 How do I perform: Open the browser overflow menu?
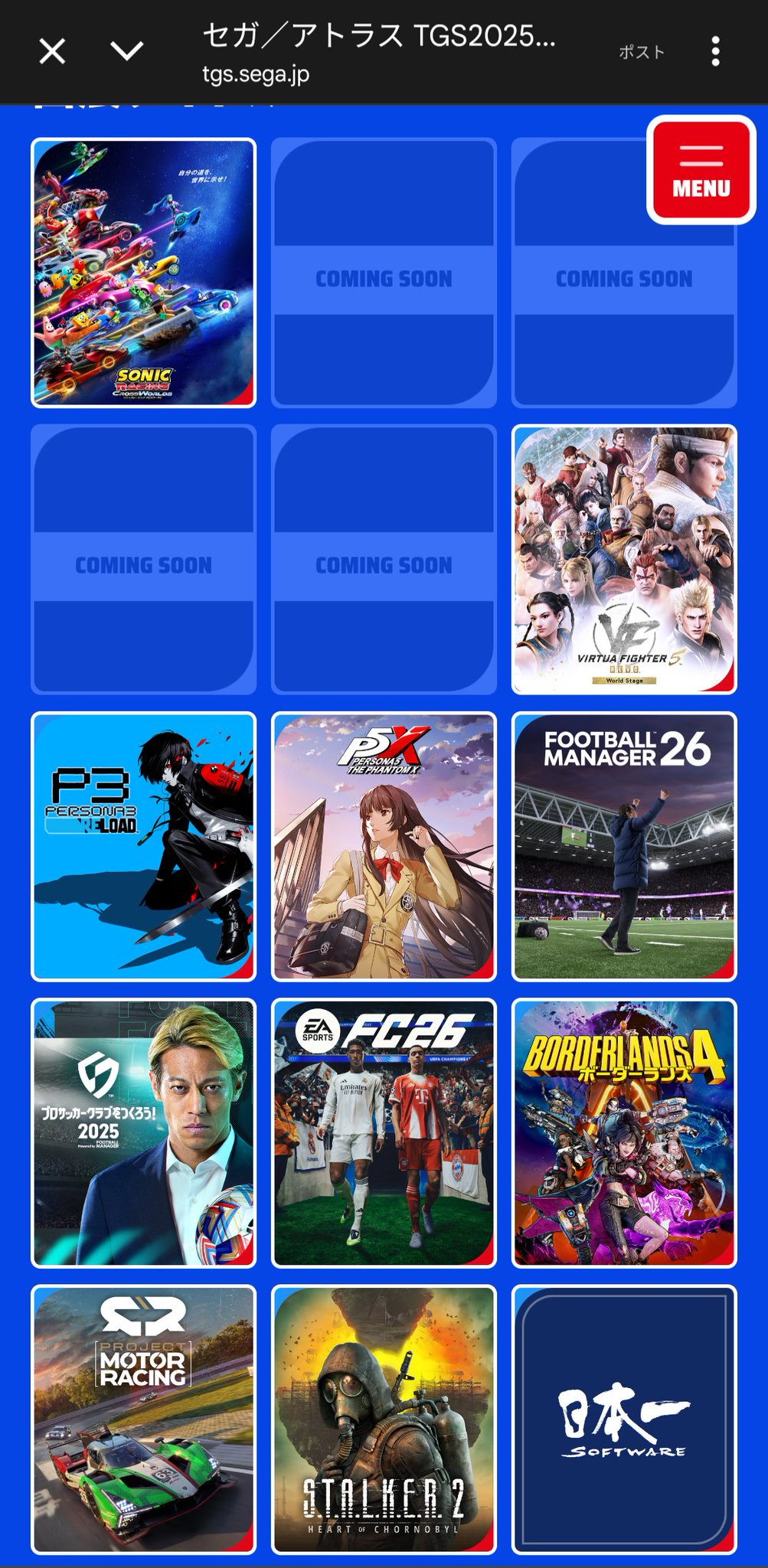pos(715,52)
